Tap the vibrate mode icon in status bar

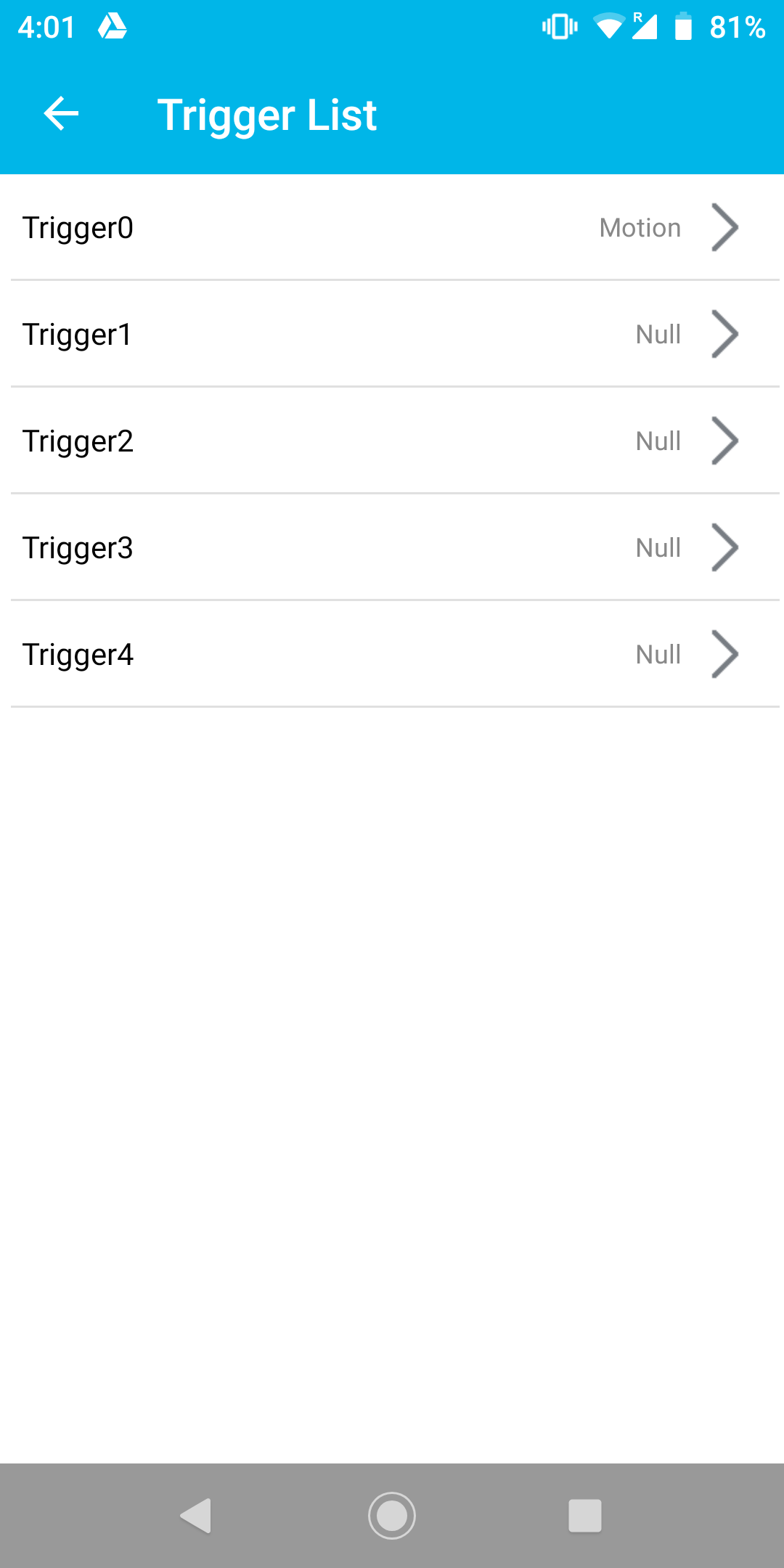tap(558, 27)
